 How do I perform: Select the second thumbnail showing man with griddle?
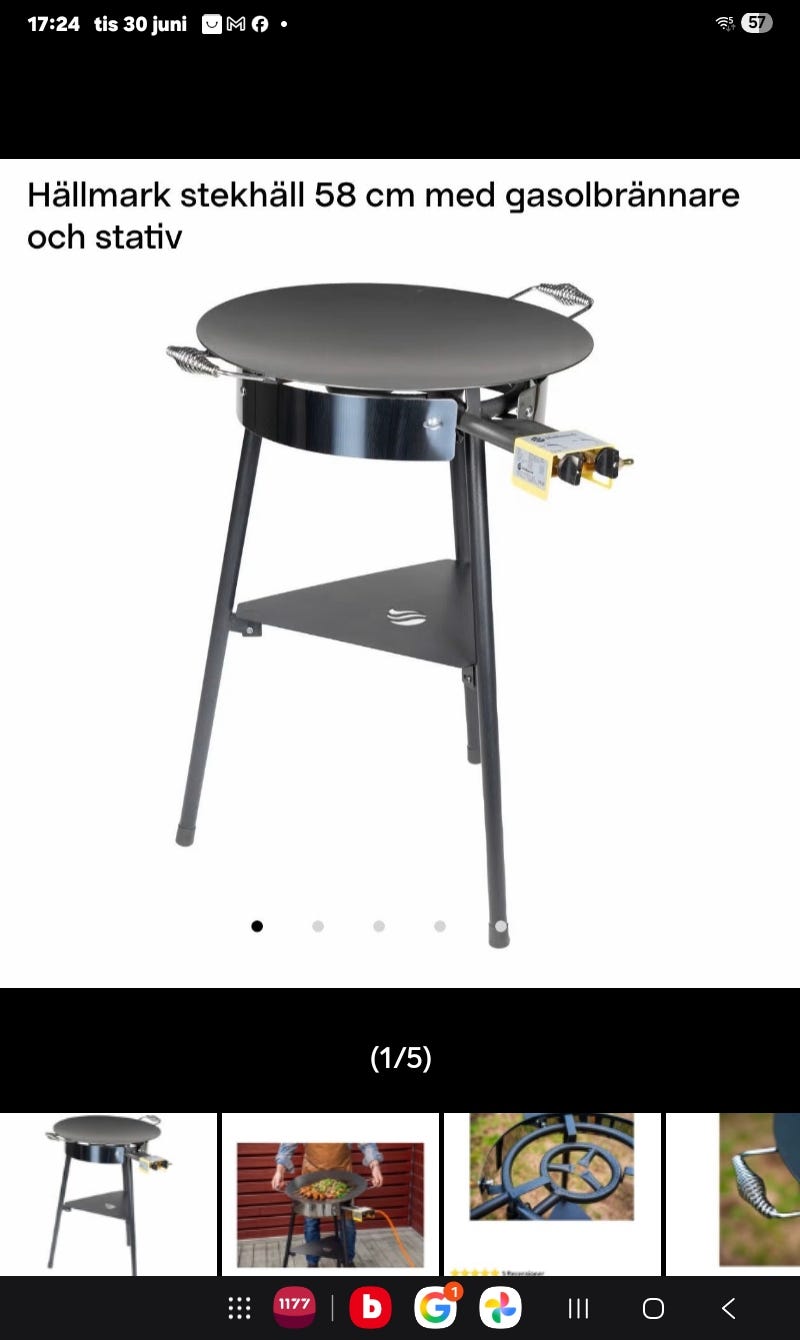click(x=330, y=1195)
